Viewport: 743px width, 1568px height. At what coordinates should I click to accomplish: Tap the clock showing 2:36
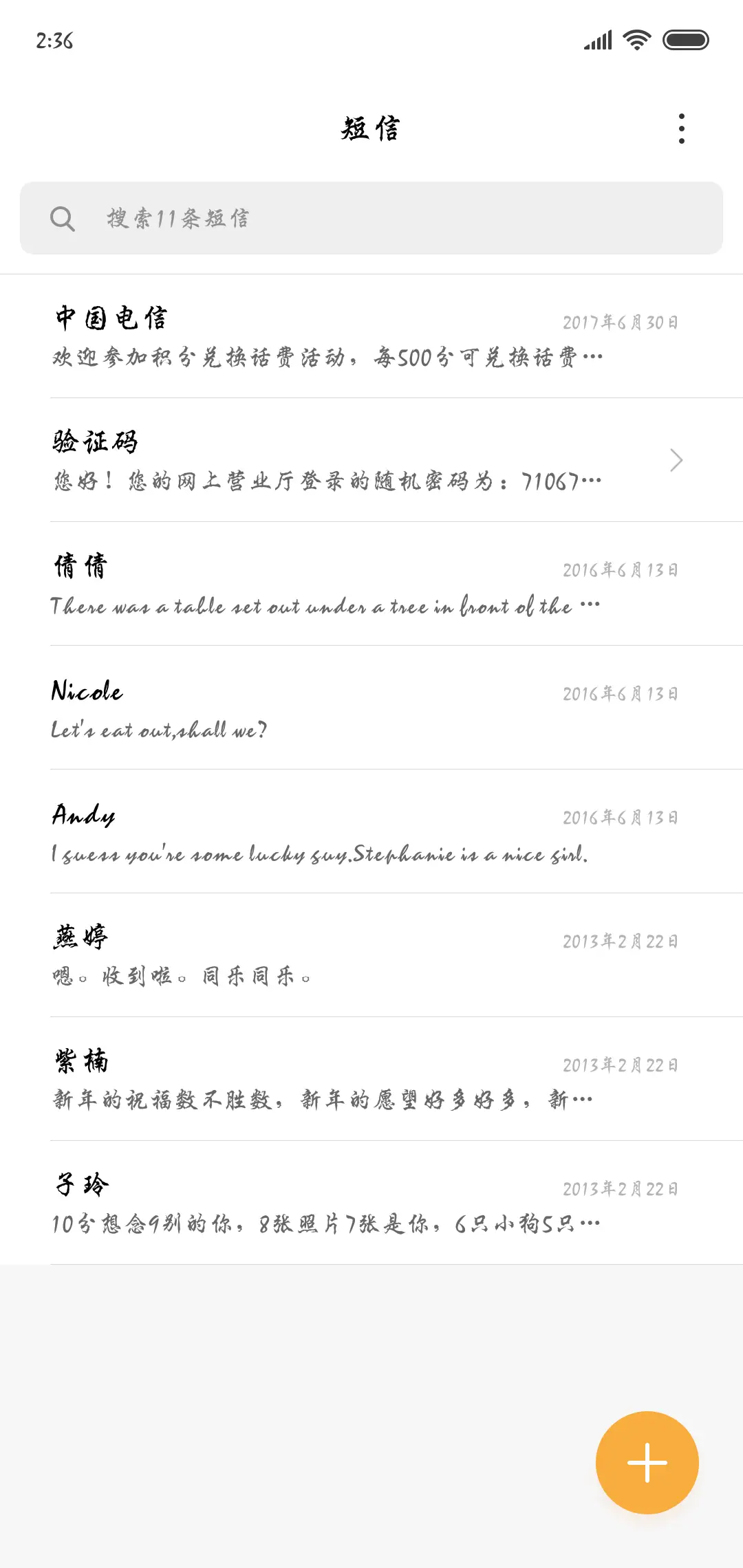[54, 41]
